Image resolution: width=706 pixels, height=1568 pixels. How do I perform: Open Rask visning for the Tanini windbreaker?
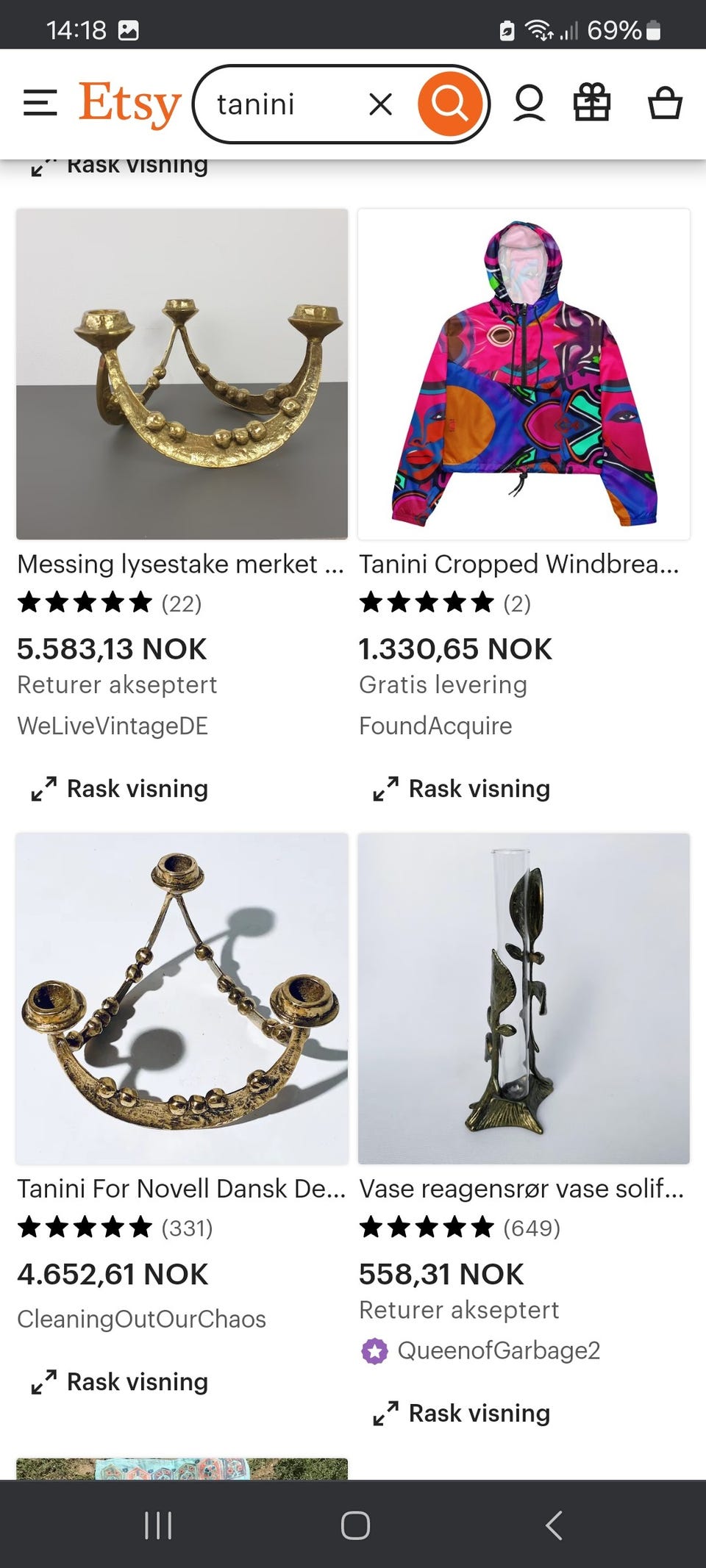click(460, 788)
